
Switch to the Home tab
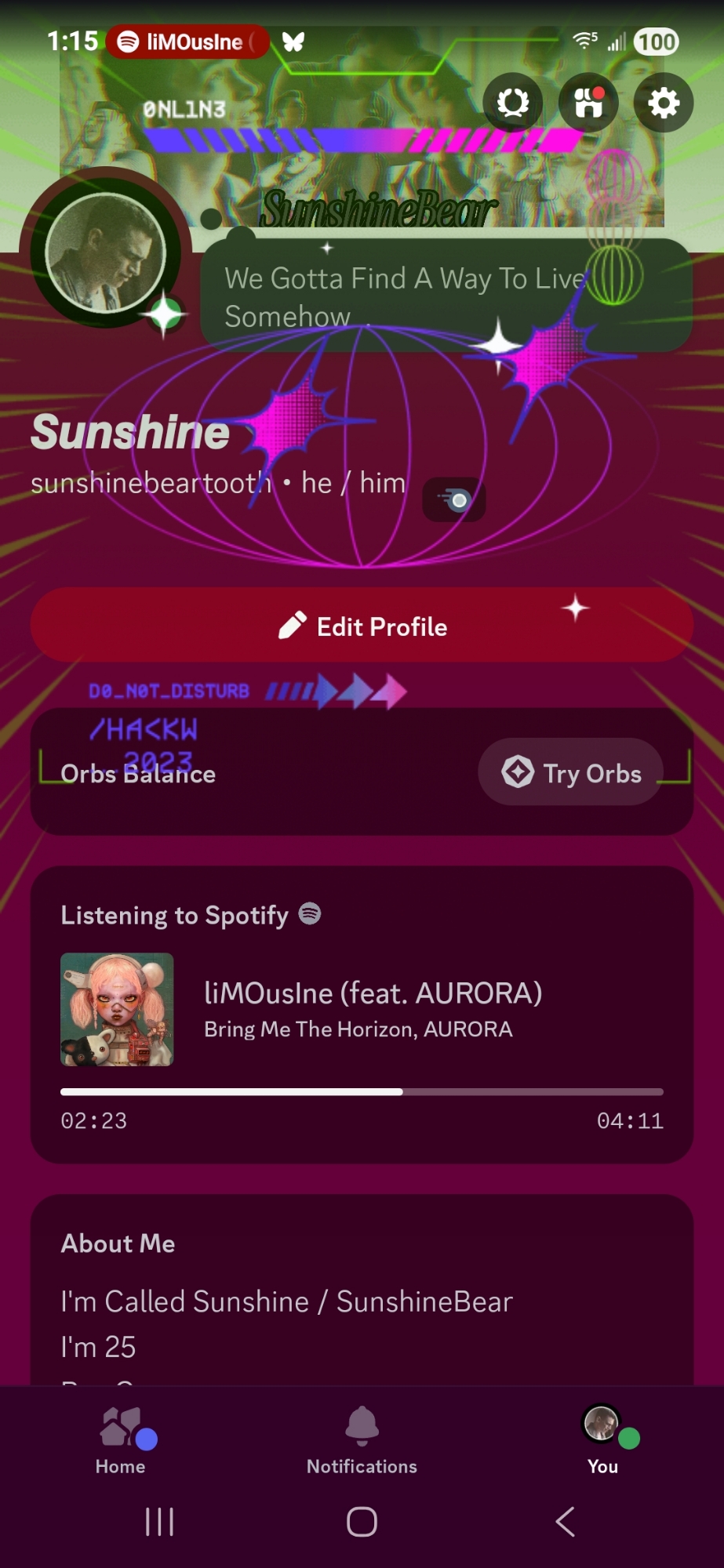pyautogui.click(x=121, y=1440)
